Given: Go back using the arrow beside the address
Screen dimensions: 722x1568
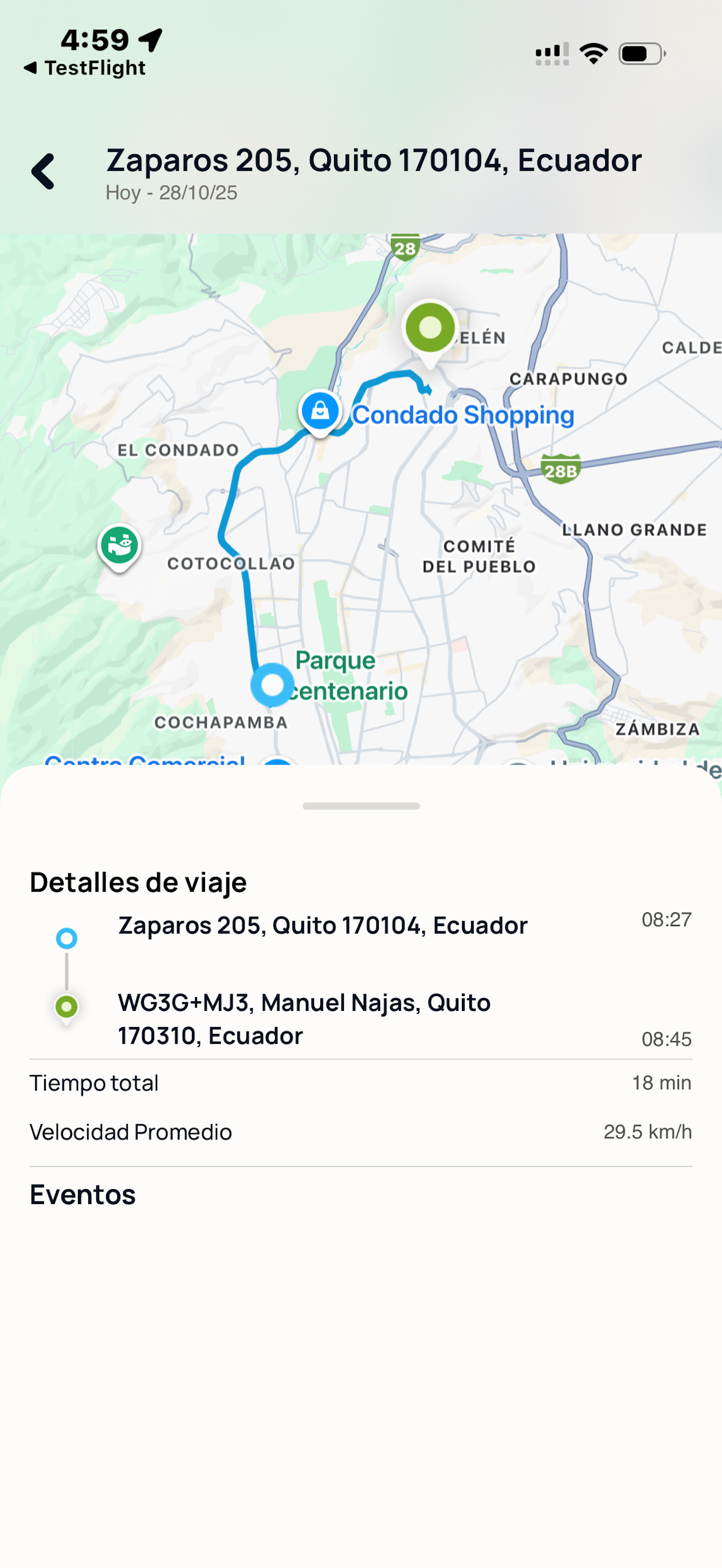Looking at the screenshot, I should tap(42, 171).
